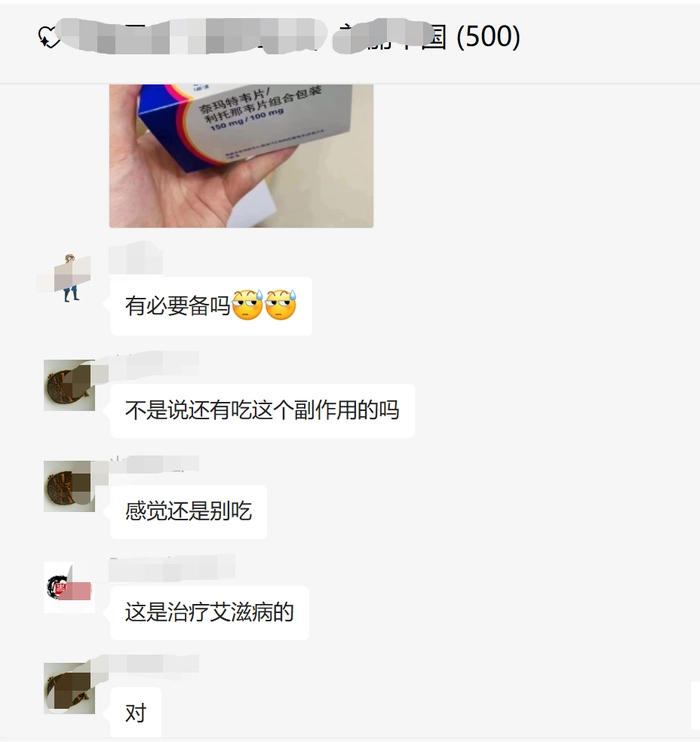Open avatar of sender of 有必要备吗
Viewport: 700px width, 742px height.
pyautogui.click(x=69, y=277)
